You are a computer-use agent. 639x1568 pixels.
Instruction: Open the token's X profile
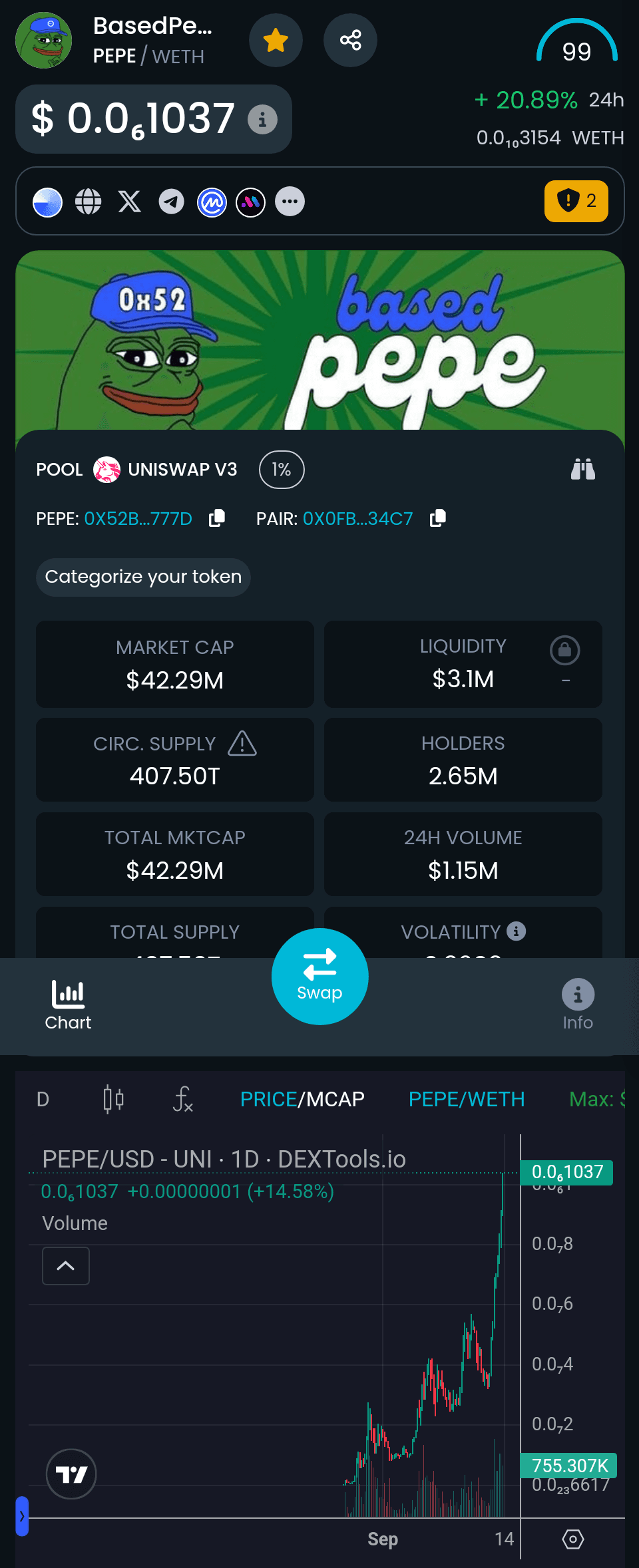[x=130, y=202]
